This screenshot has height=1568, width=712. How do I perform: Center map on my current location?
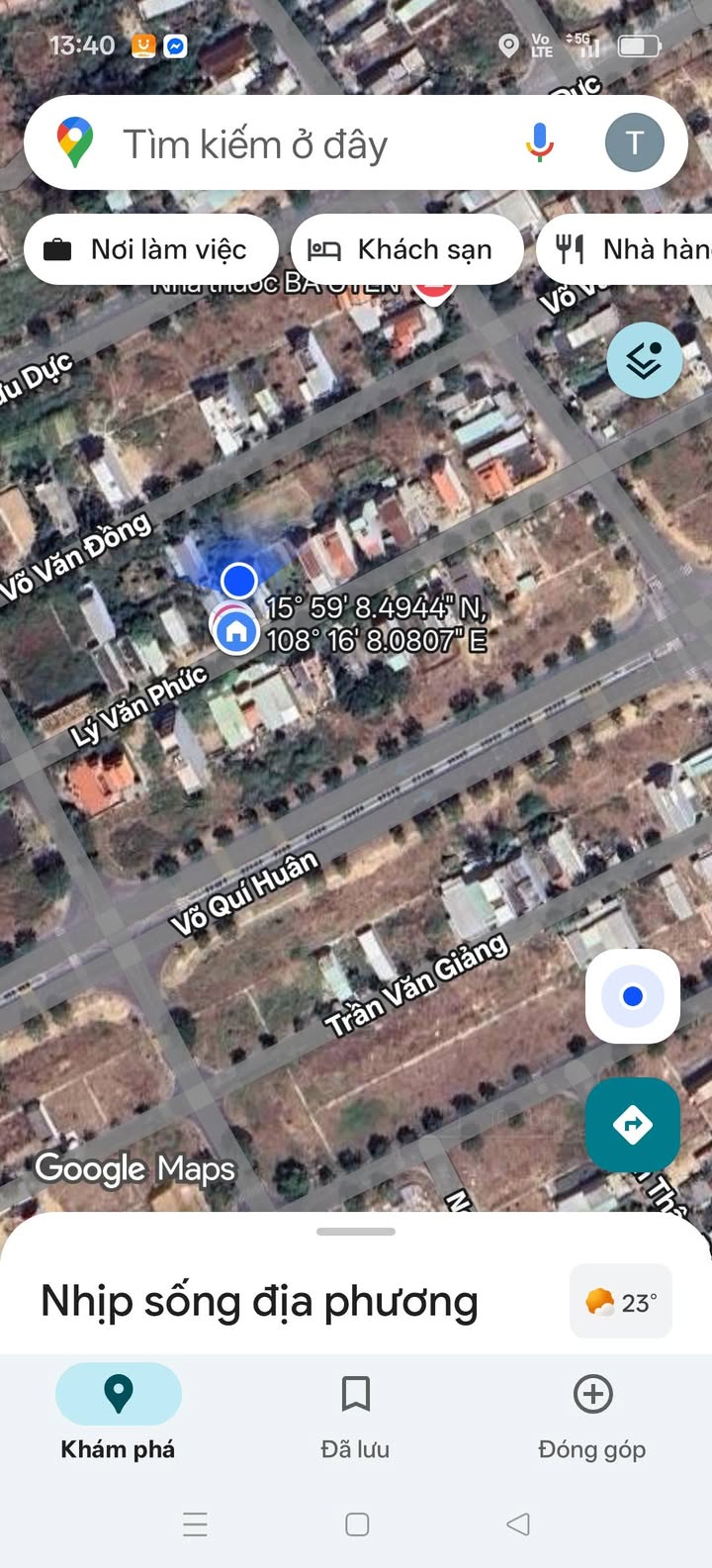633,996
